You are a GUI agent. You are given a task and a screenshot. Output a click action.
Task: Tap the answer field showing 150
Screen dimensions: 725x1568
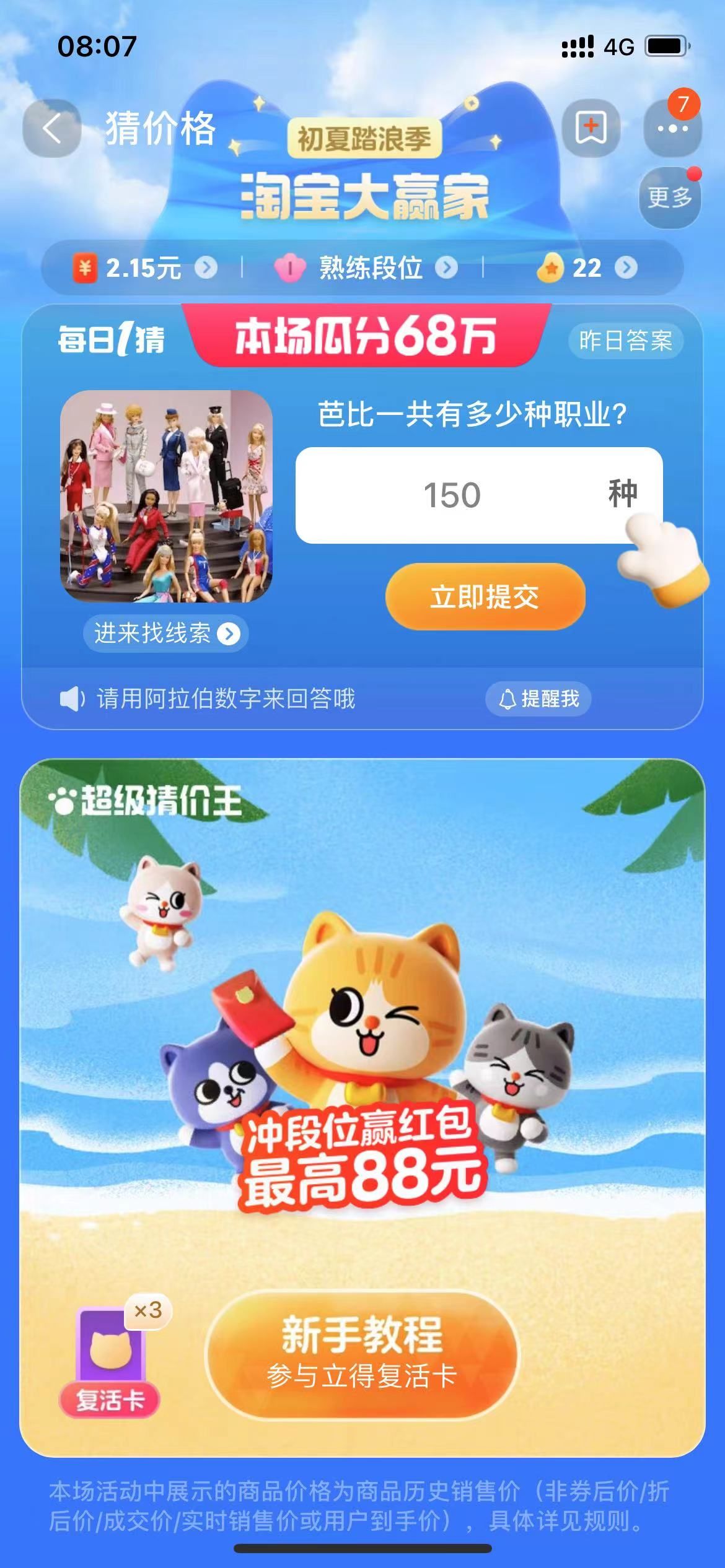click(x=452, y=495)
